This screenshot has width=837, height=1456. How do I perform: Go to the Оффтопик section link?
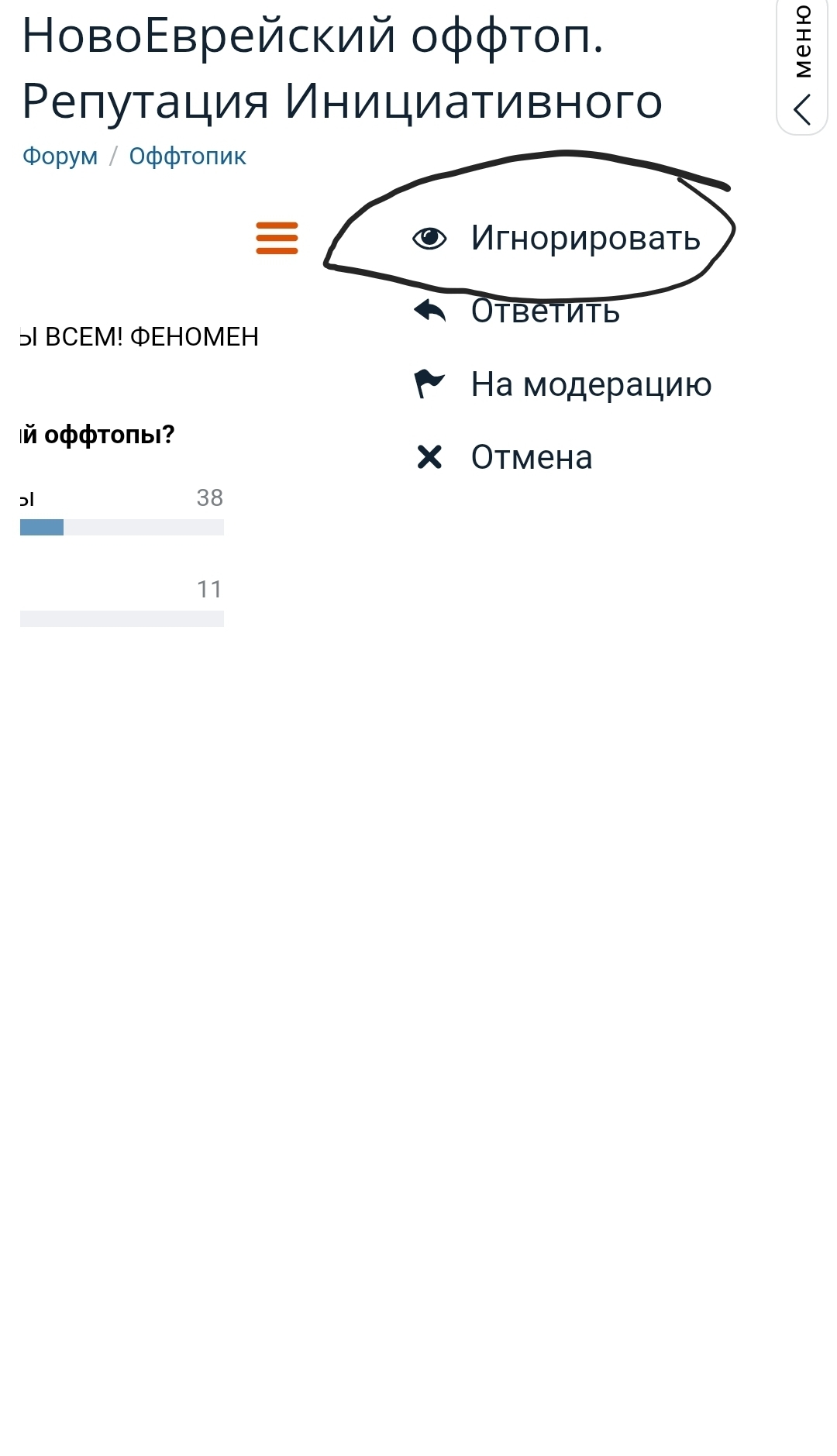point(188,157)
